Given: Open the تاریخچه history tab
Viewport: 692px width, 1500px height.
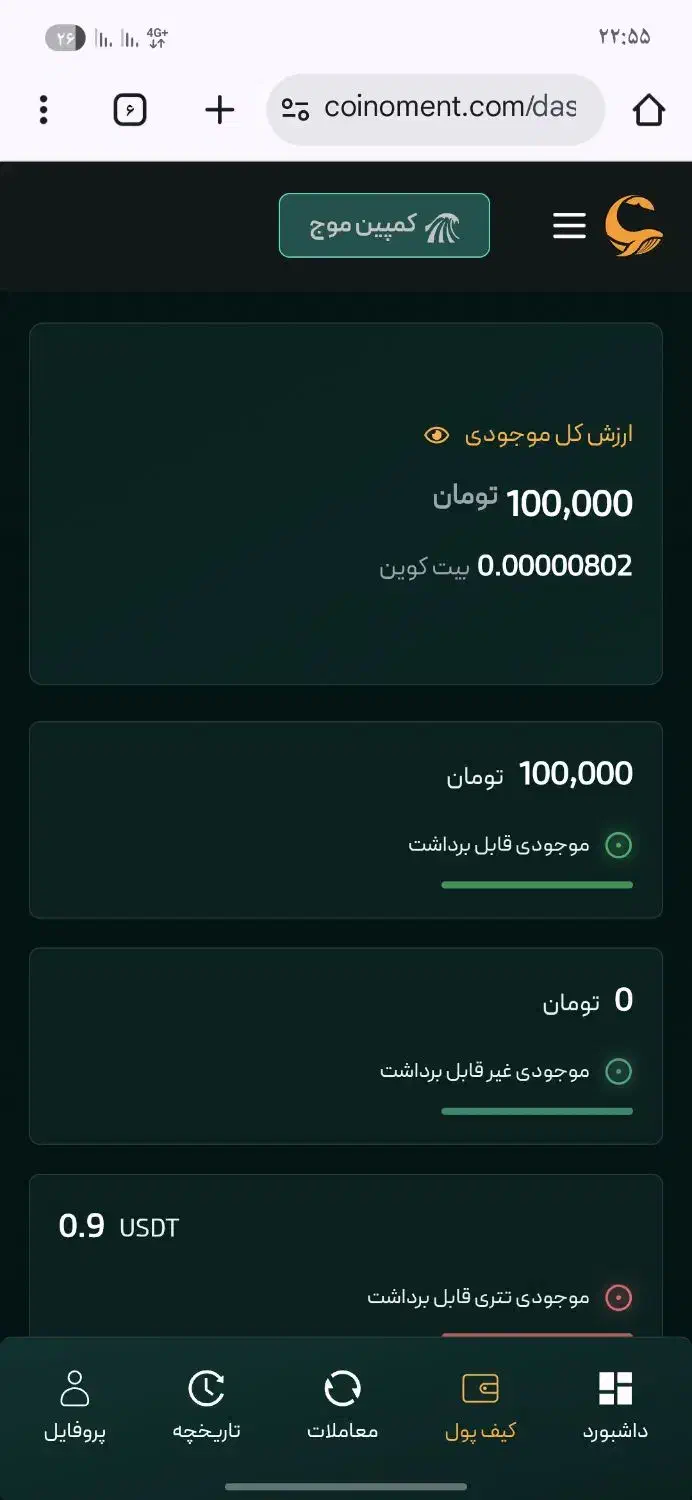Looking at the screenshot, I should (x=207, y=1405).
